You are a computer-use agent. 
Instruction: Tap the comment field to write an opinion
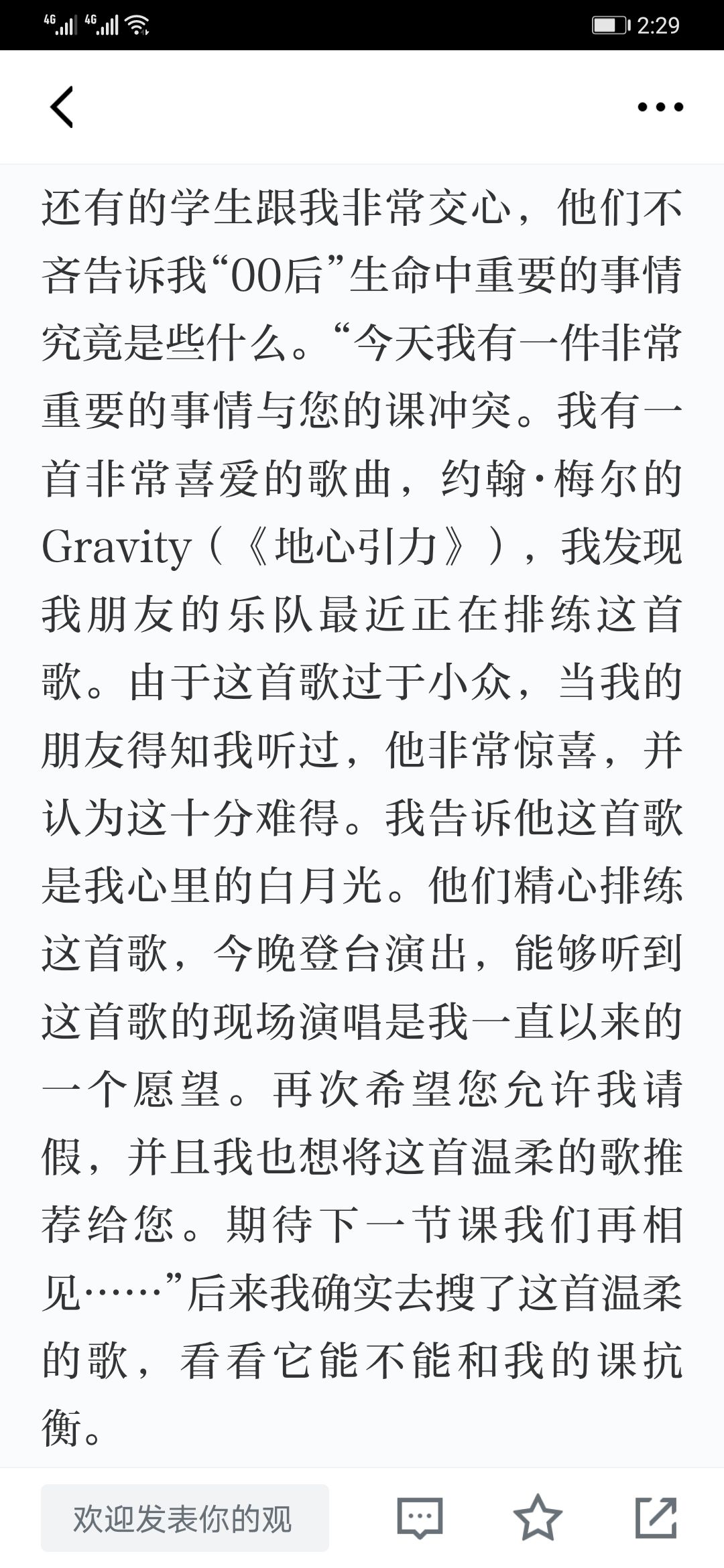click(185, 1518)
